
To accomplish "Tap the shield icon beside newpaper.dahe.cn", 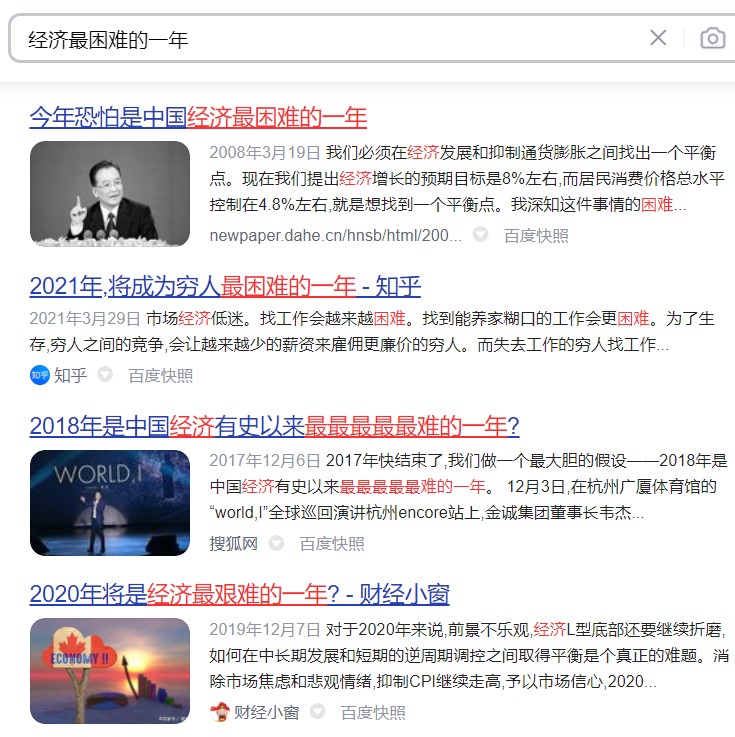I will pos(480,234).
